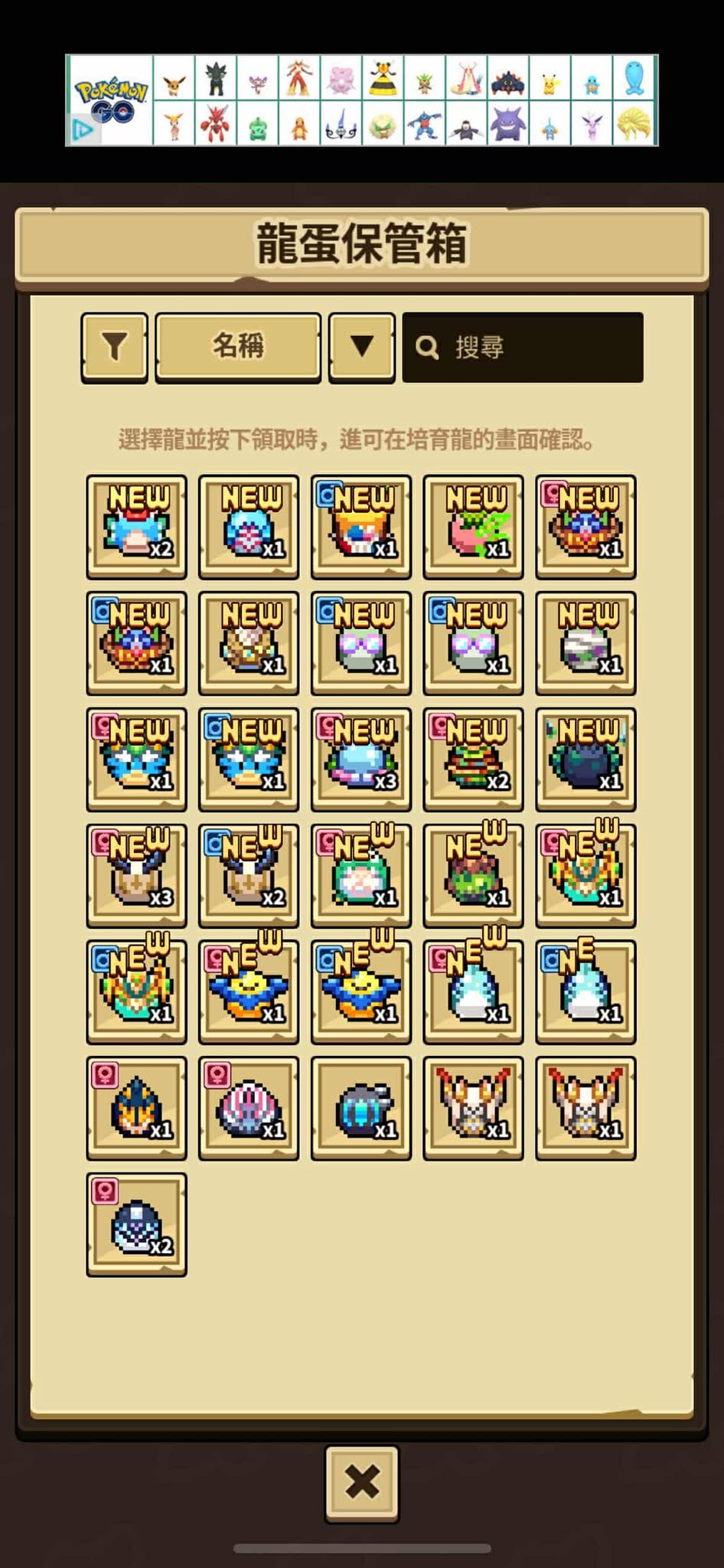Select the beige rocky egg with jewels
This screenshot has width=724, height=1568.
tap(248, 643)
